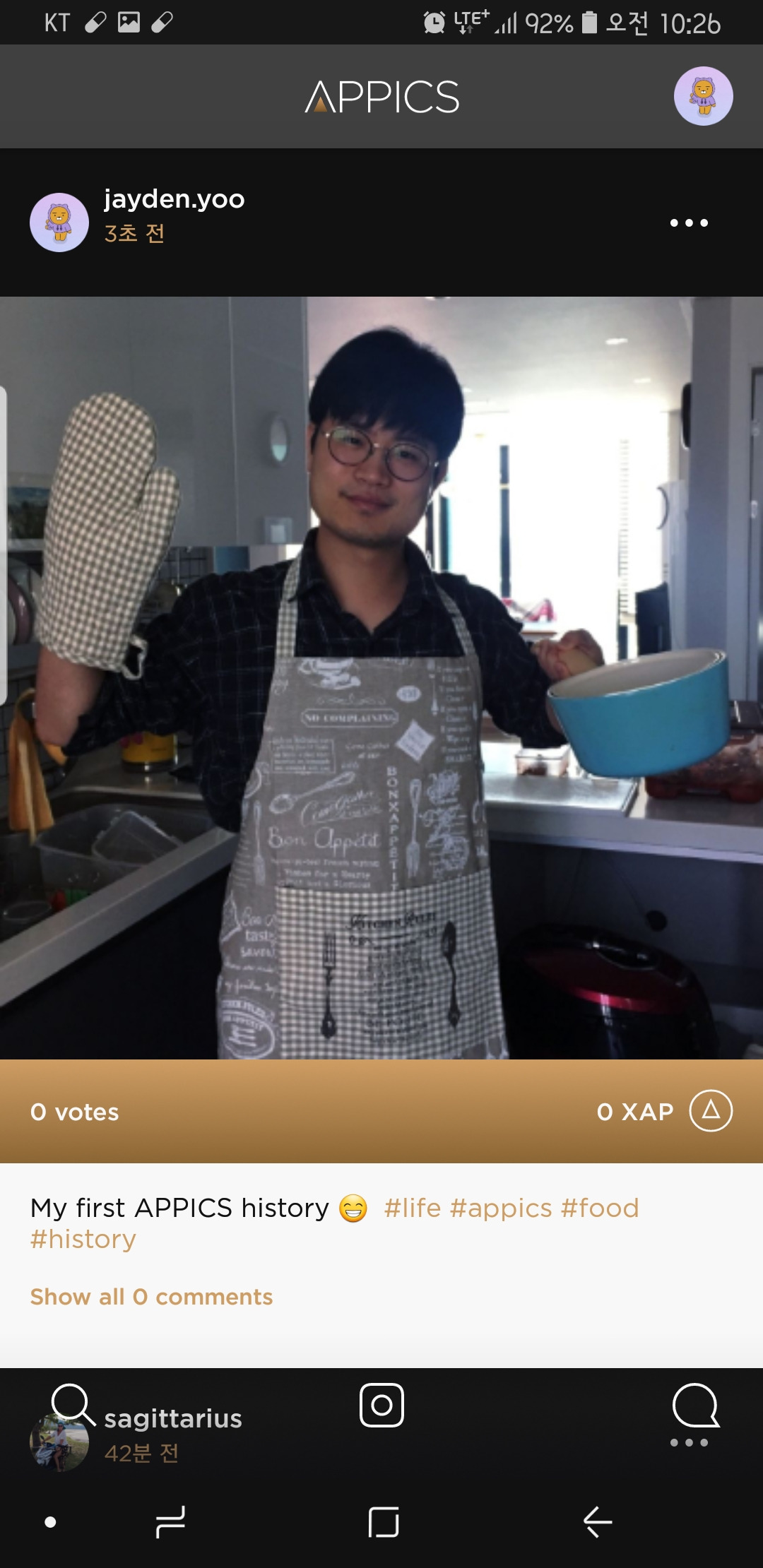The width and height of the screenshot is (763, 1568).
Task: Open the chat bubble in the bottom bar
Action: (x=696, y=1405)
